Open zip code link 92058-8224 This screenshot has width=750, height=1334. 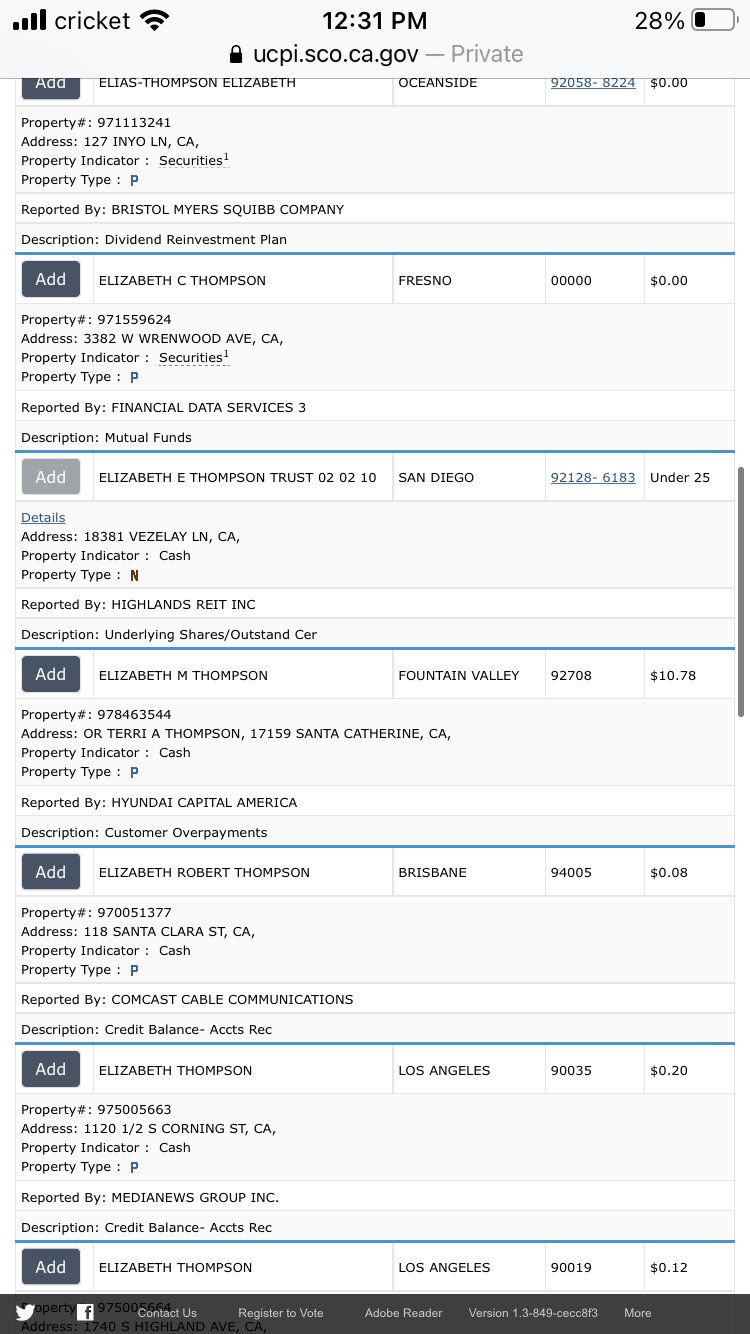[593, 83]
